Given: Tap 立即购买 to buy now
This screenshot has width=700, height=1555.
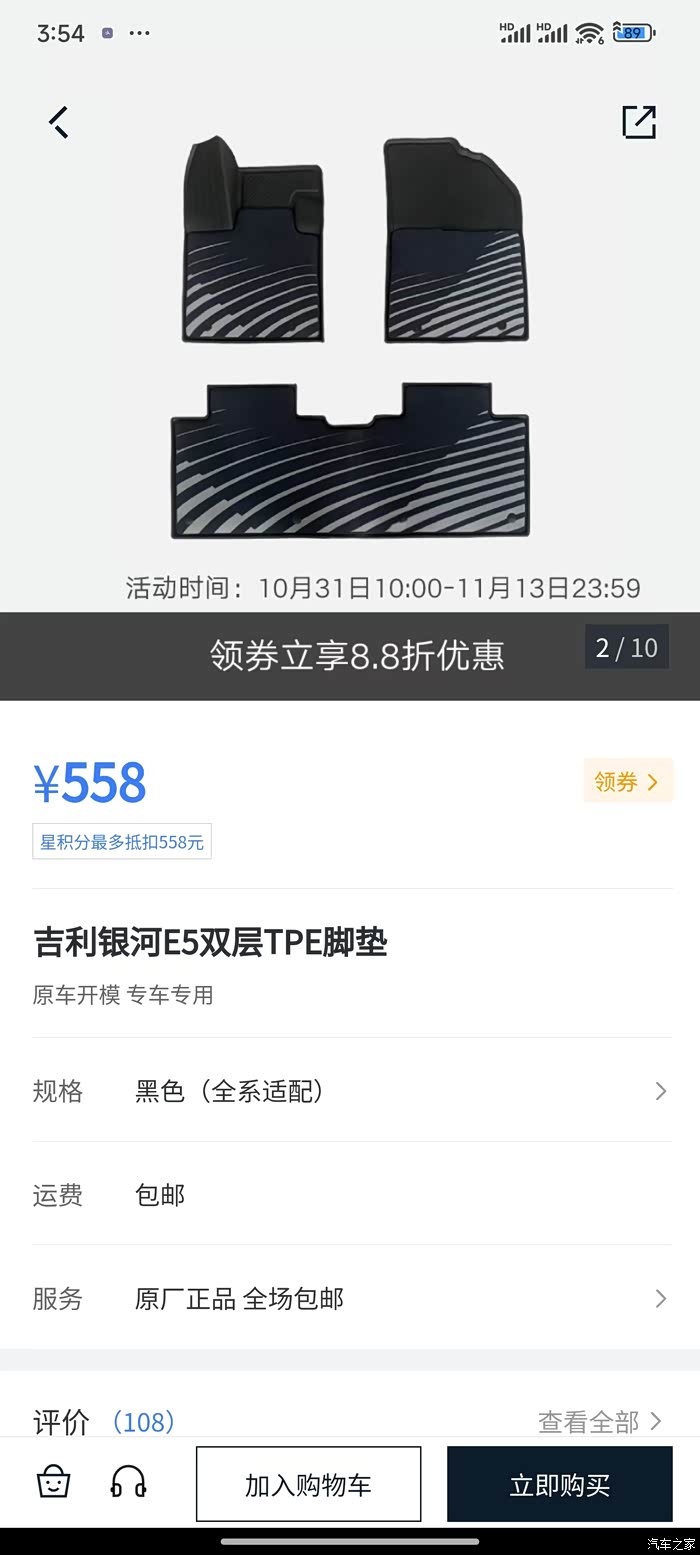Looking at the screenshot, I should [x=559, y=1484].
